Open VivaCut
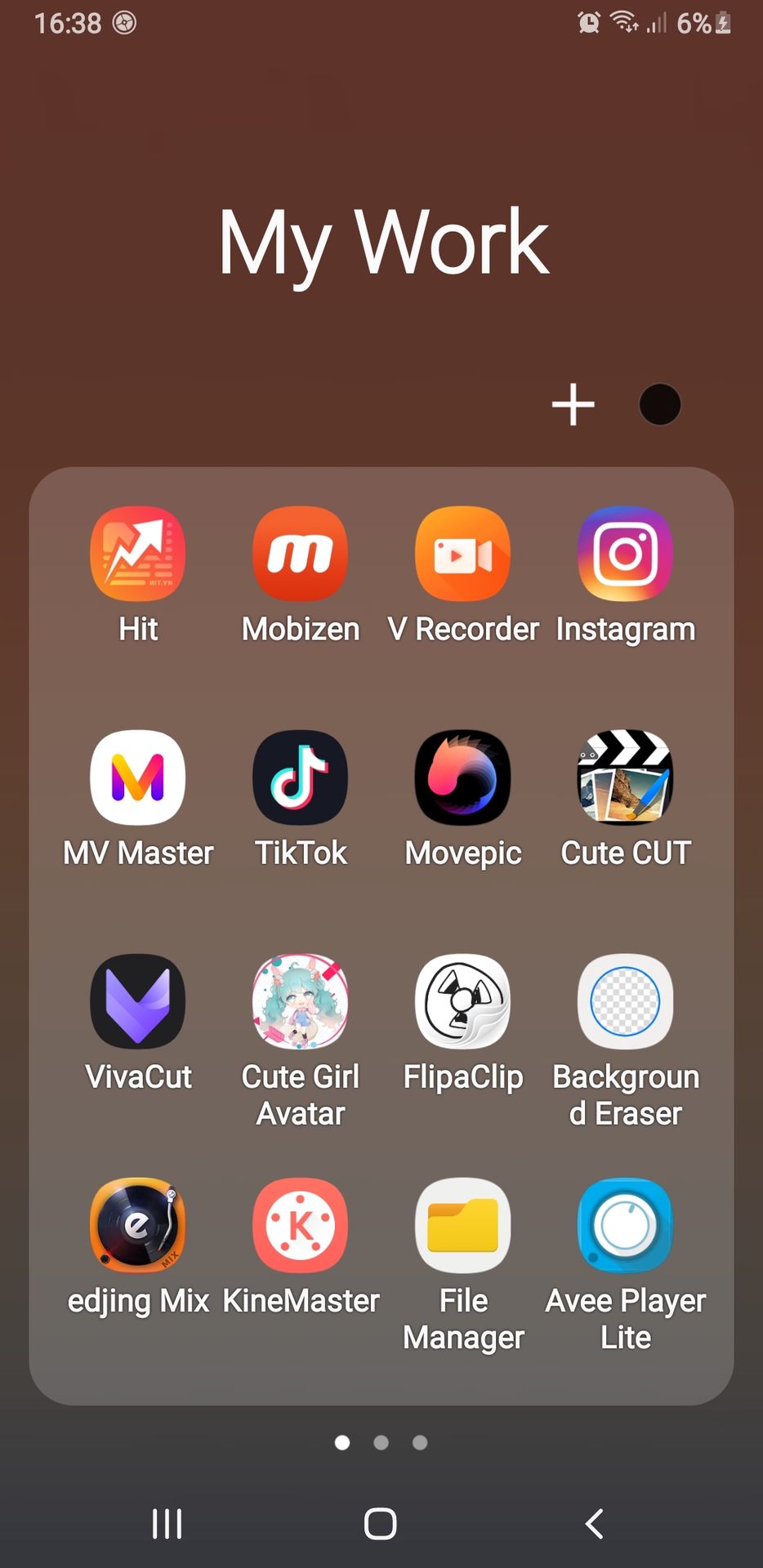The image size is (763, 1568). 137,1001
